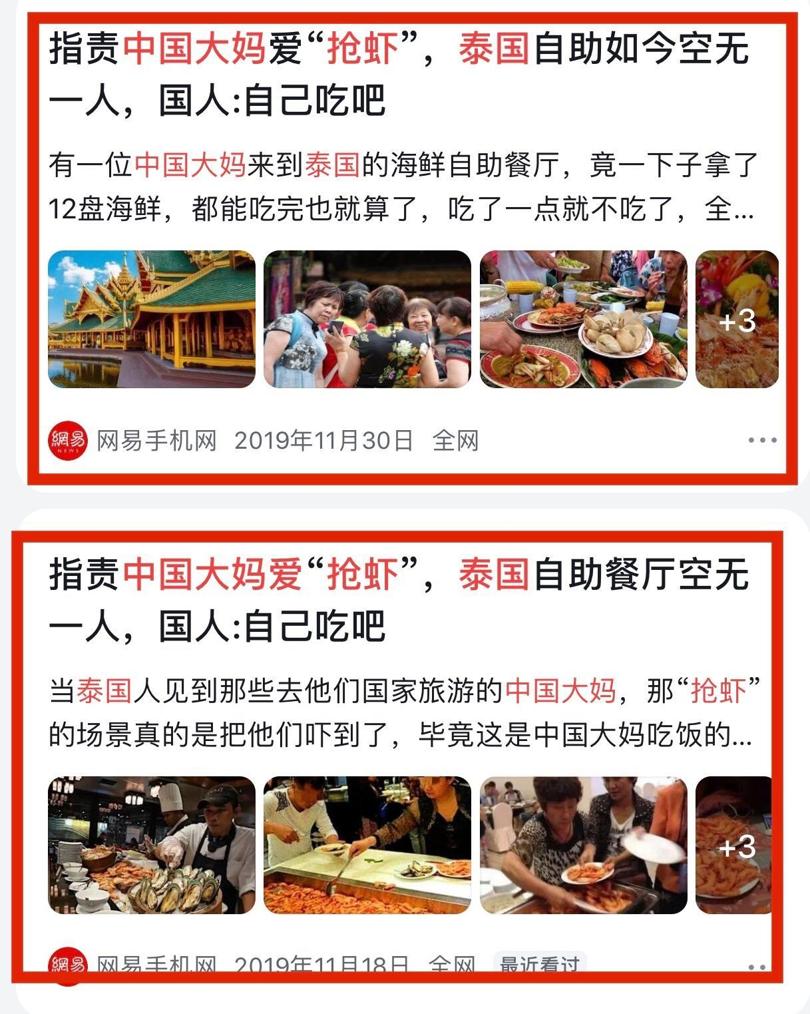Open overflow menu on the 11月30日 article
The height and width of the screenshot is (1014, 810).
(762, 440)
